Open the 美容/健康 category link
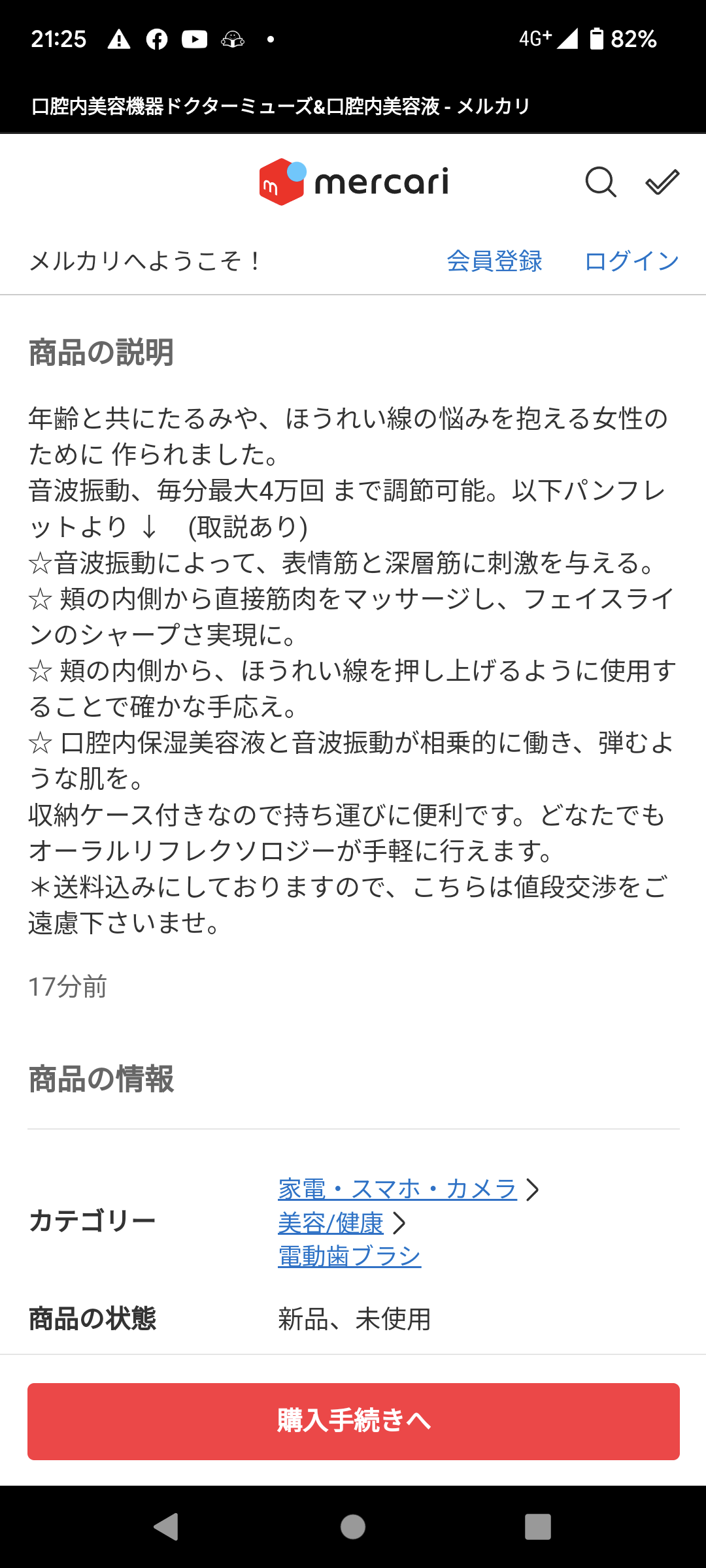 [x=331, y=1223]
